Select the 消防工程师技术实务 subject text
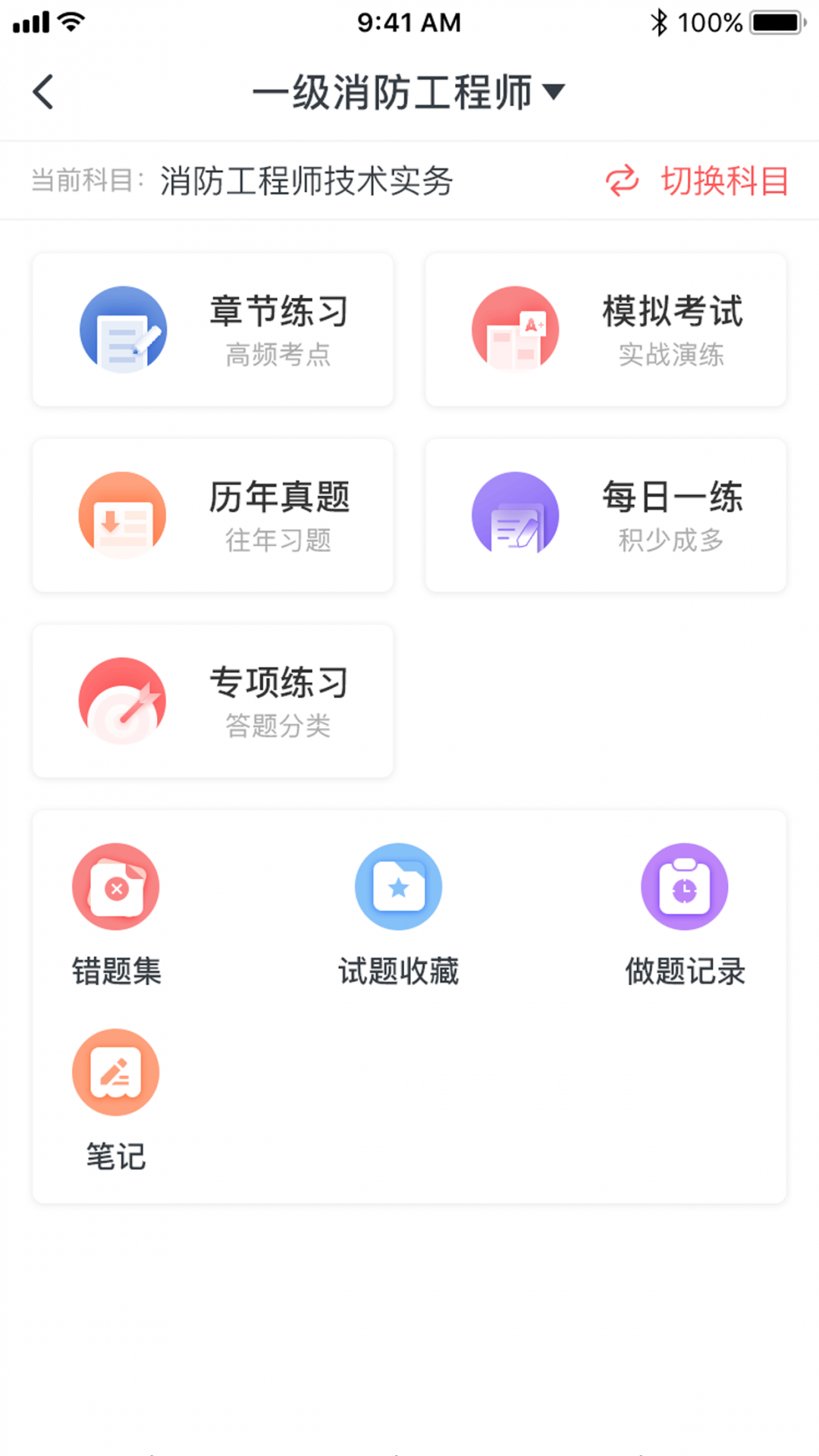 307,180
